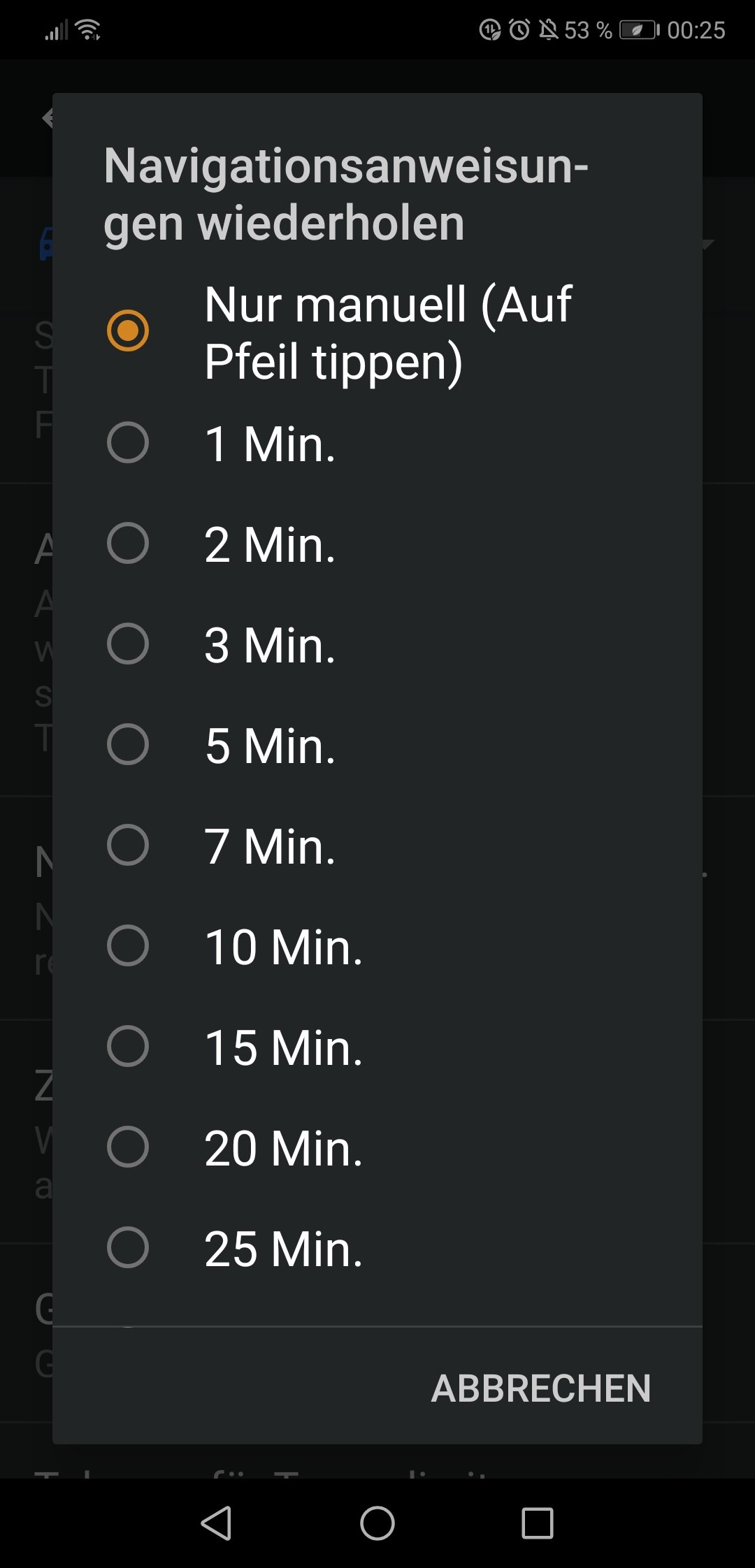This screenshot has height=1568, width=755.
Task: Select the 10 Min. option
Action: tap(377, 946)
